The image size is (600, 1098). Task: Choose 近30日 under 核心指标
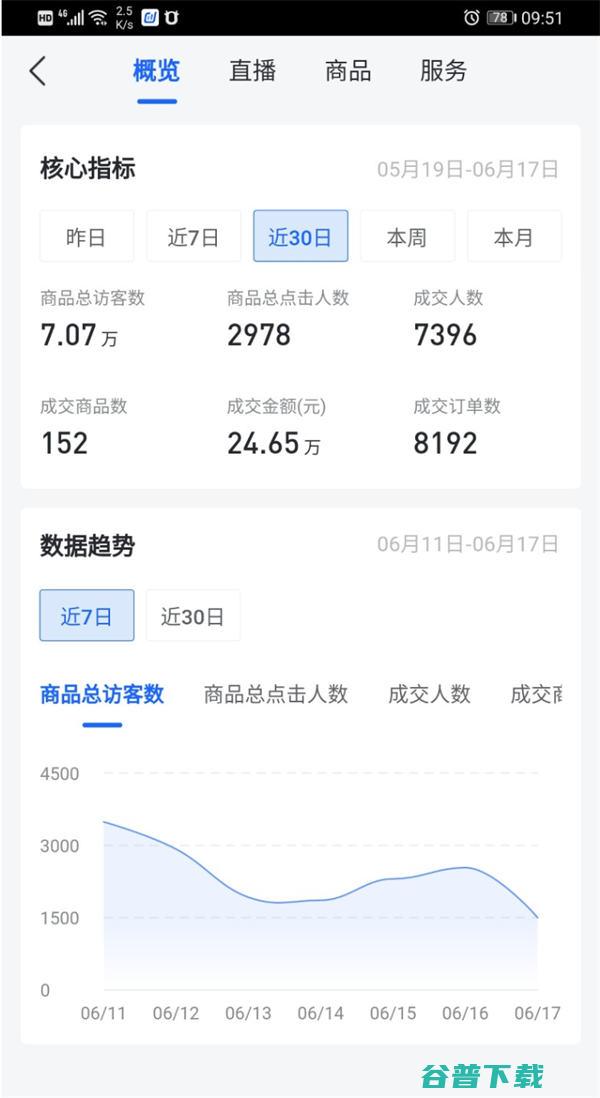[x=300, y=237]
